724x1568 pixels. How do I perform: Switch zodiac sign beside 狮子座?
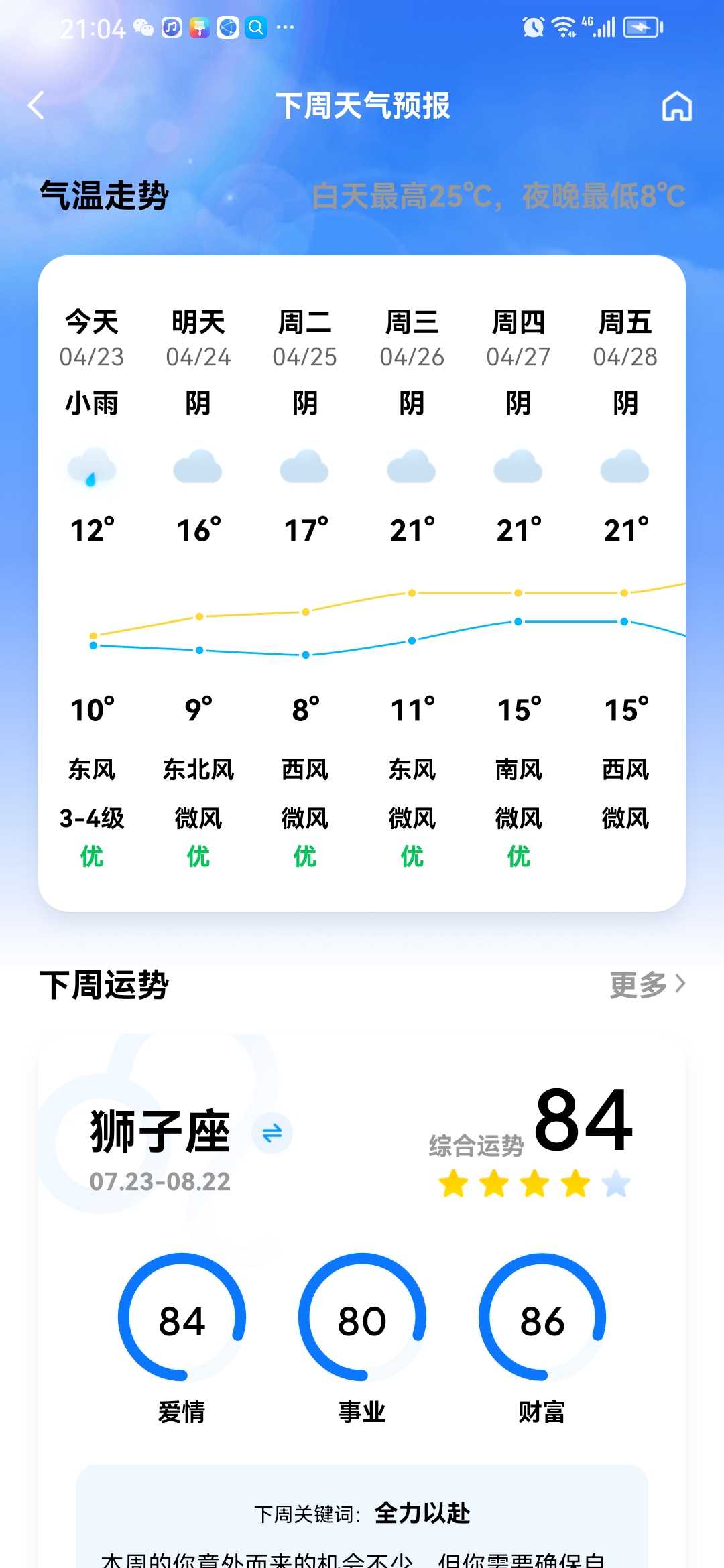272,1133
